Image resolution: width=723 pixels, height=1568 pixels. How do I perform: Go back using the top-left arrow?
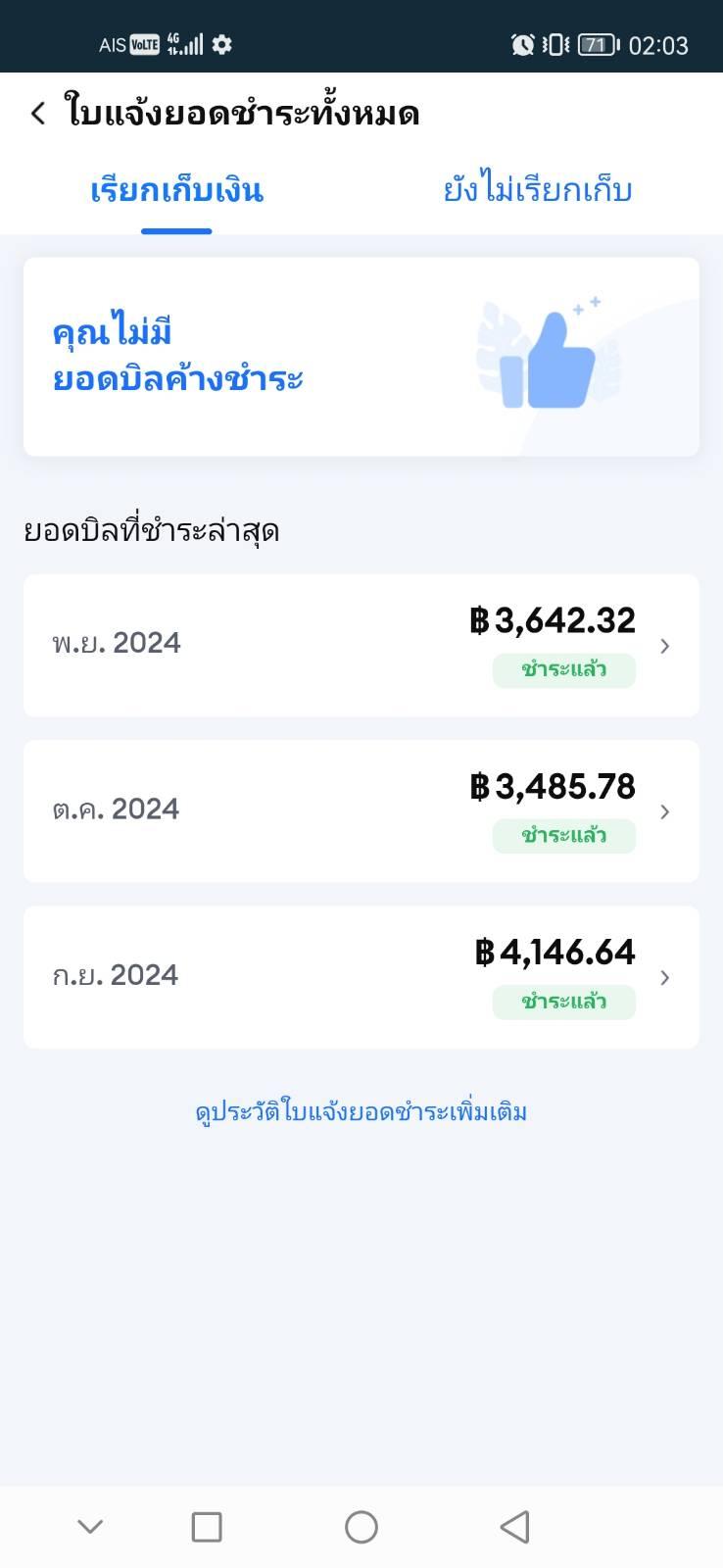[38, 114]
